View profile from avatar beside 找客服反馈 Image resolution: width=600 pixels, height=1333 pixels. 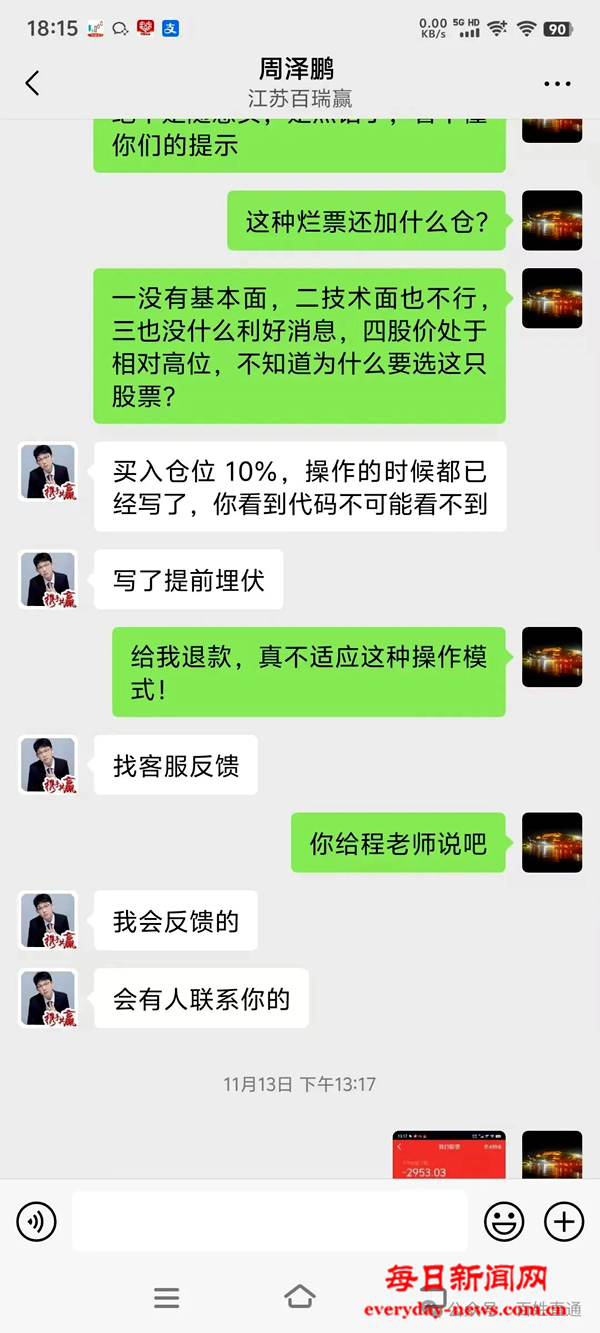(x=48, y=765)
